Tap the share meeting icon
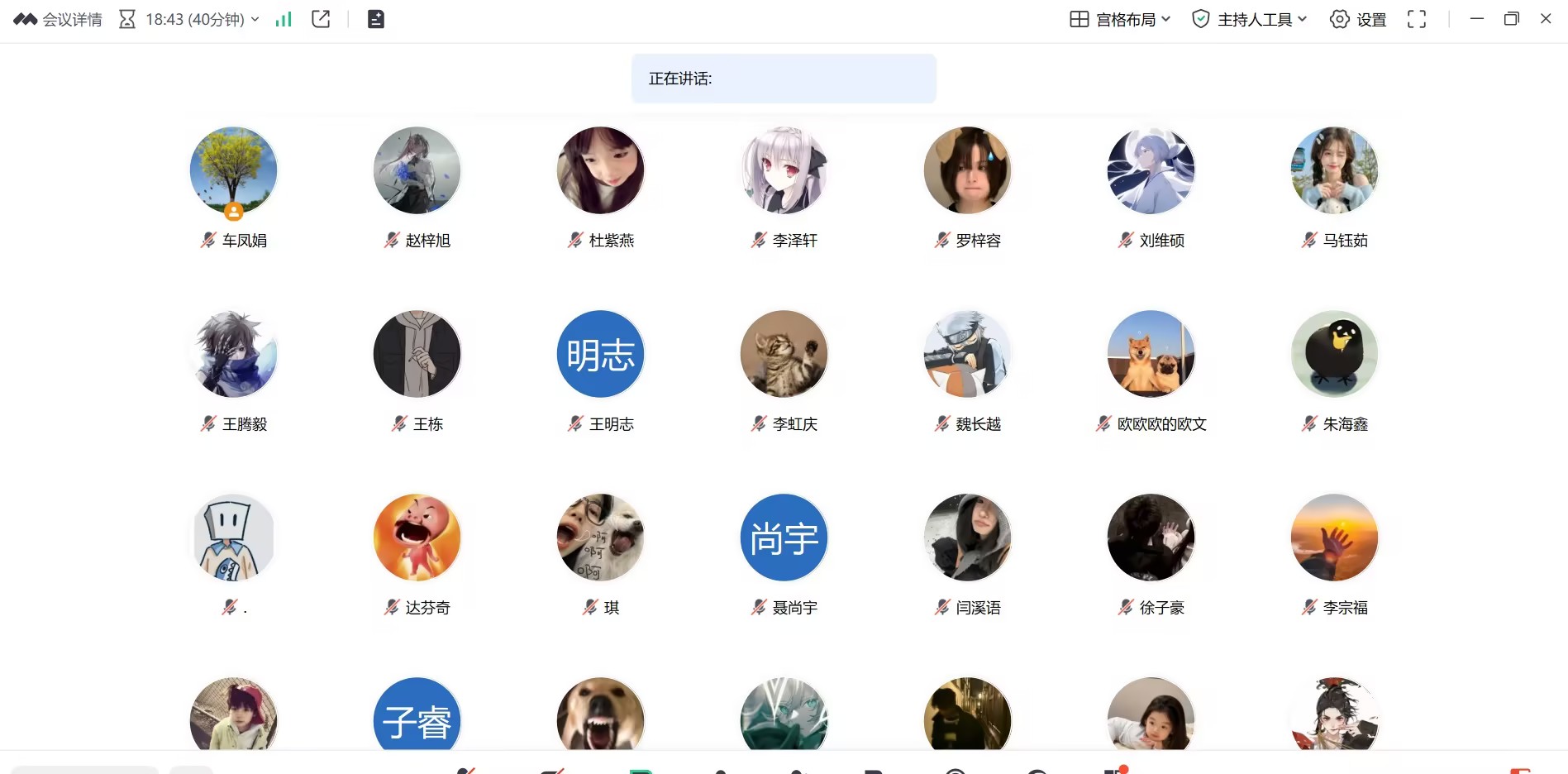 click(321, 19)
